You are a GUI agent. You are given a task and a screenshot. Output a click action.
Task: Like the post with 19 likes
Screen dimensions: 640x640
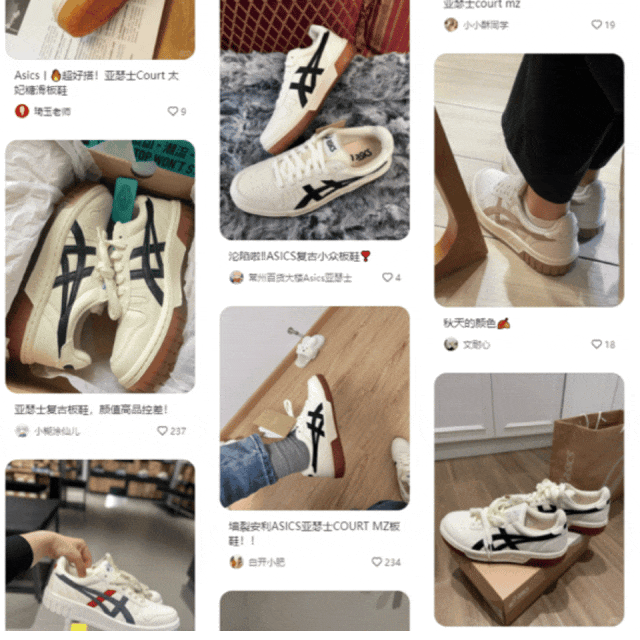pos(597,25)
